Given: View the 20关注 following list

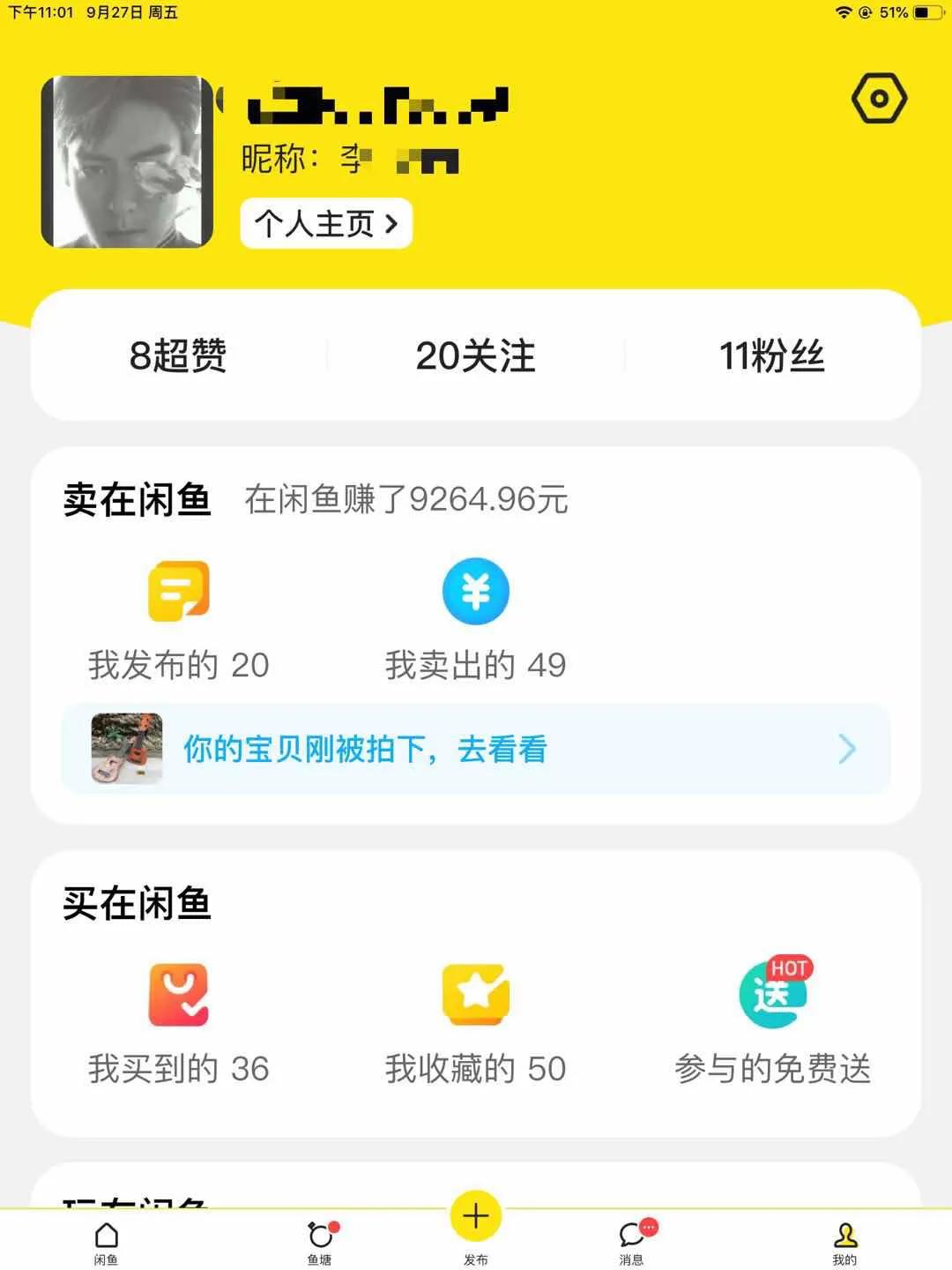Looking at the screenshot, I should [x=475, y=355].
